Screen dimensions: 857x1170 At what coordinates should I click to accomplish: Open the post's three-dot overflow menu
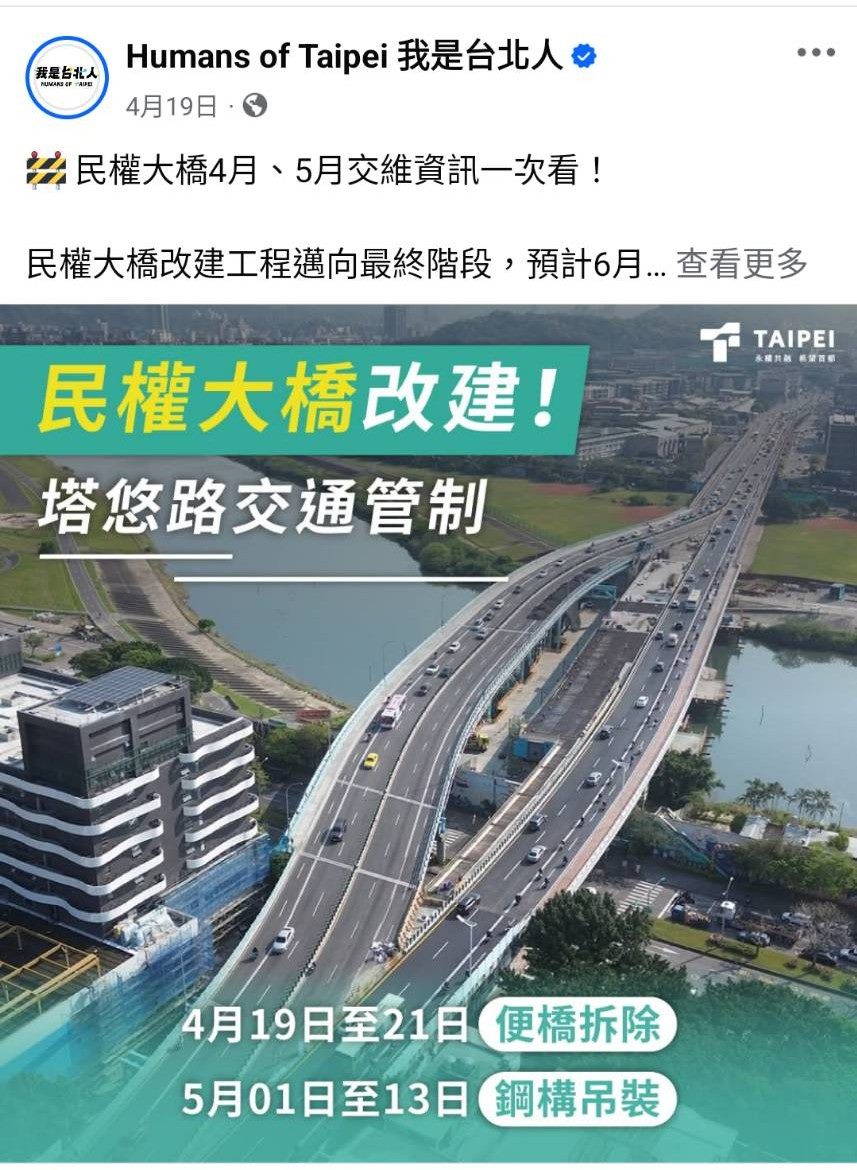point(815,54)
